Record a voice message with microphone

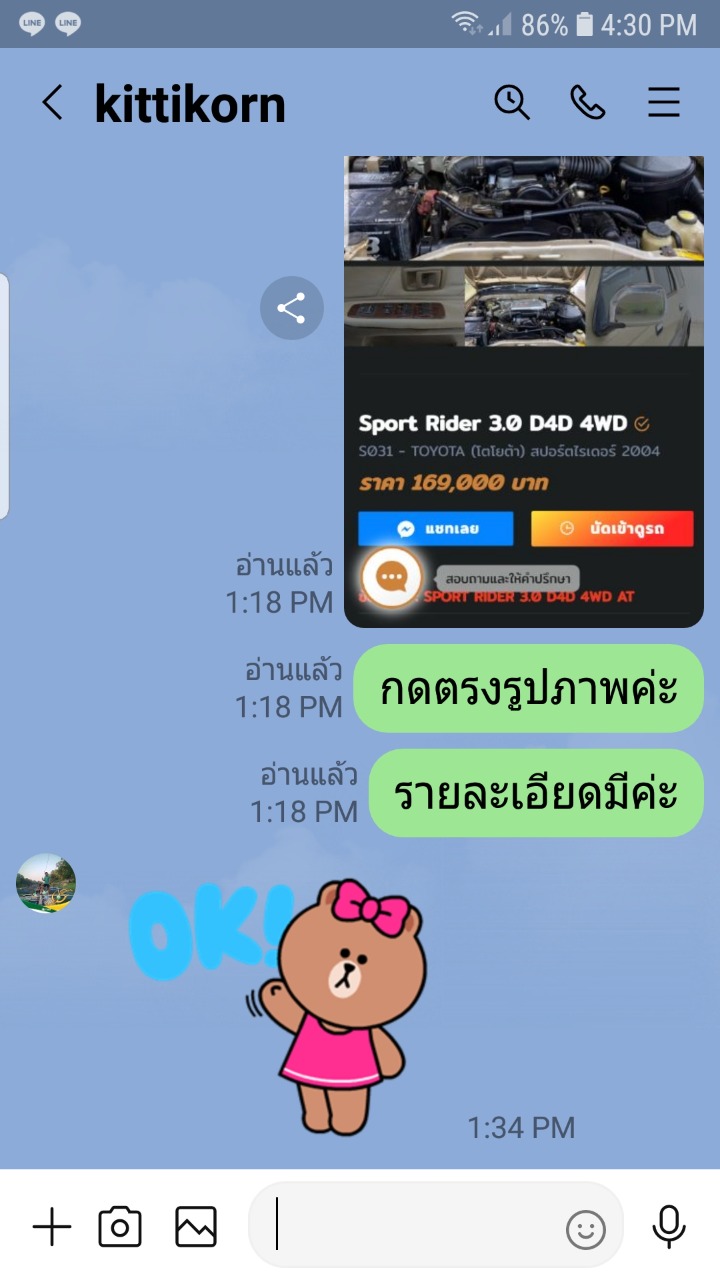[668, 1226]
